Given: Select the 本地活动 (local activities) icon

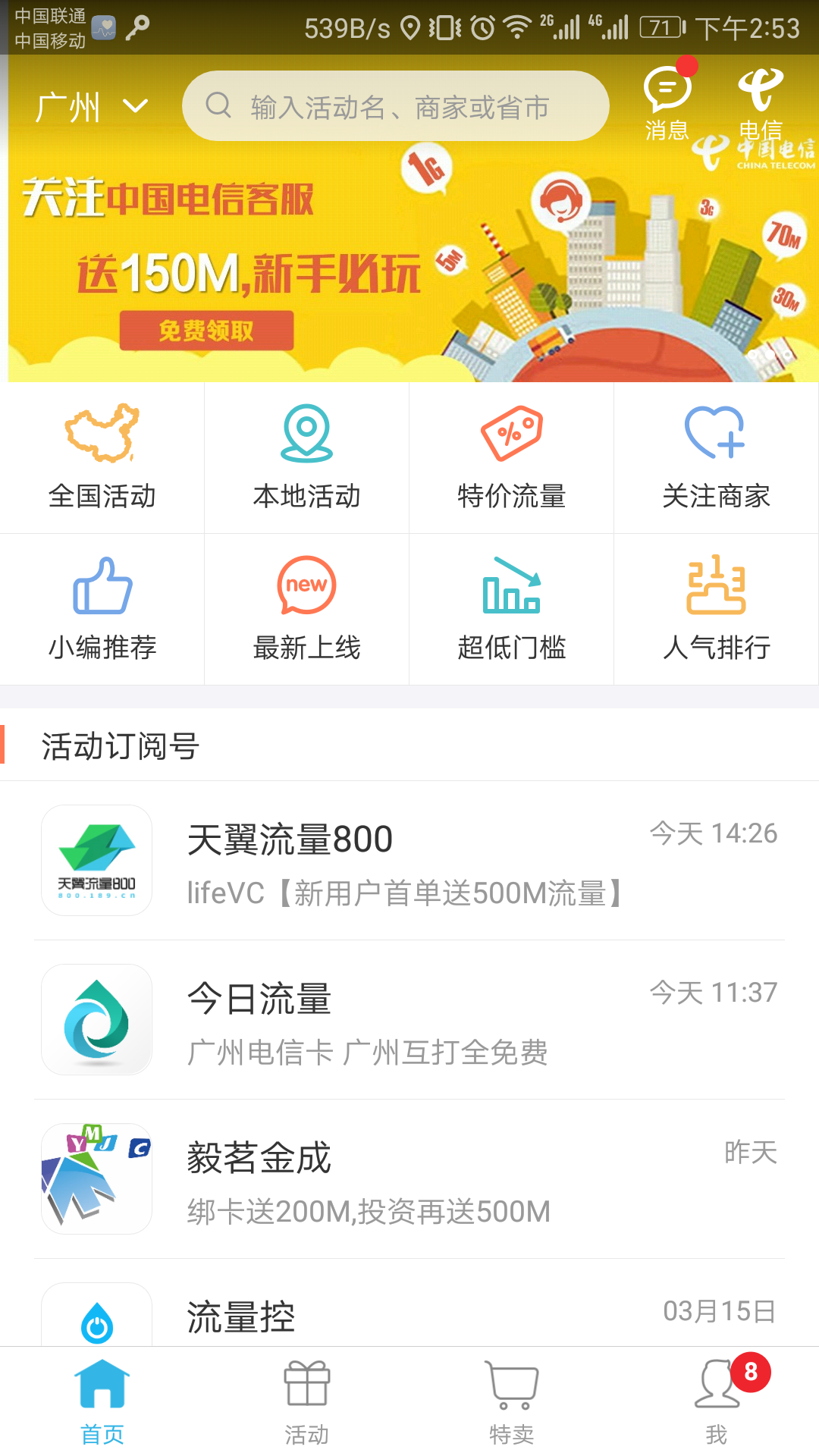Looking at the screenshot, I should click(306, 455).
